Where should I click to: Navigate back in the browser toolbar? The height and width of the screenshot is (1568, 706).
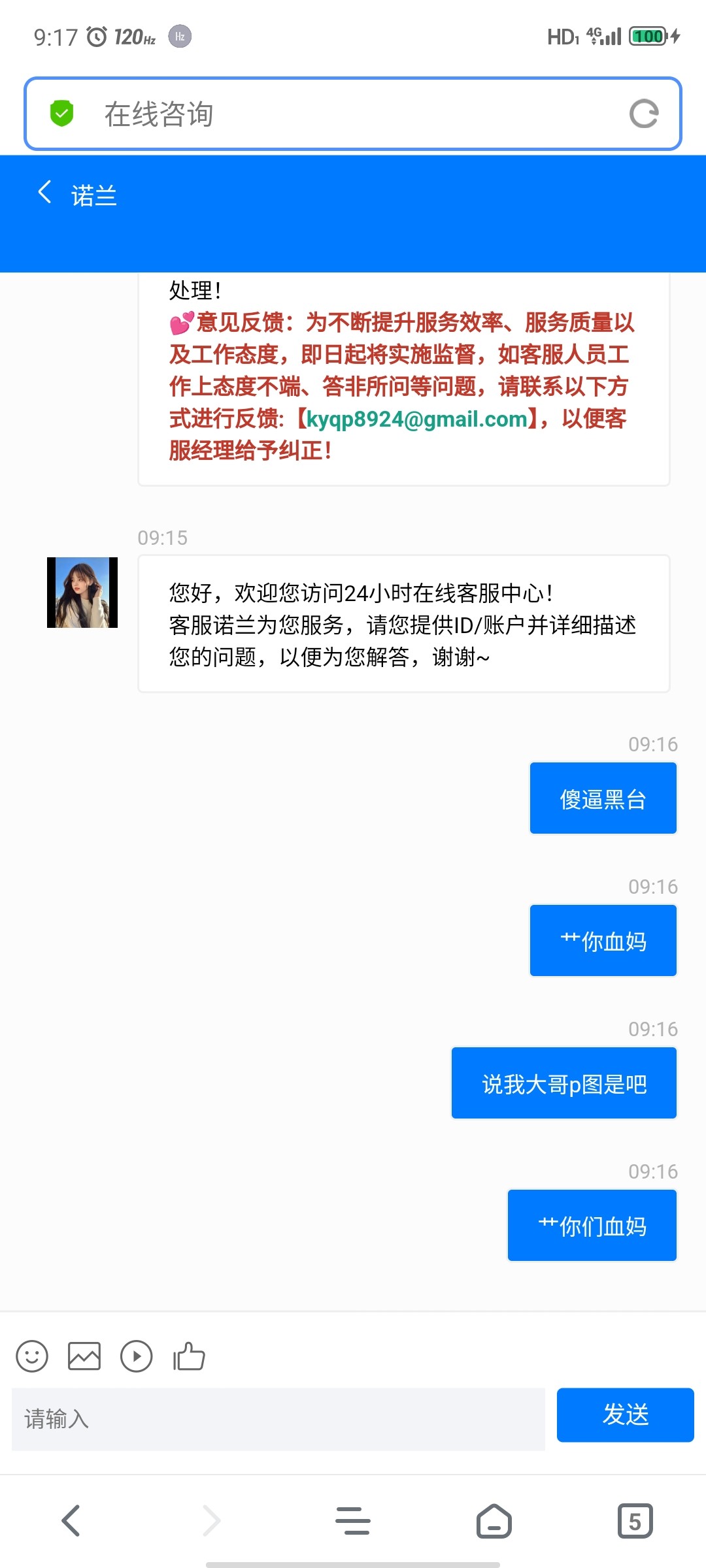click(x=71, y=1521)
